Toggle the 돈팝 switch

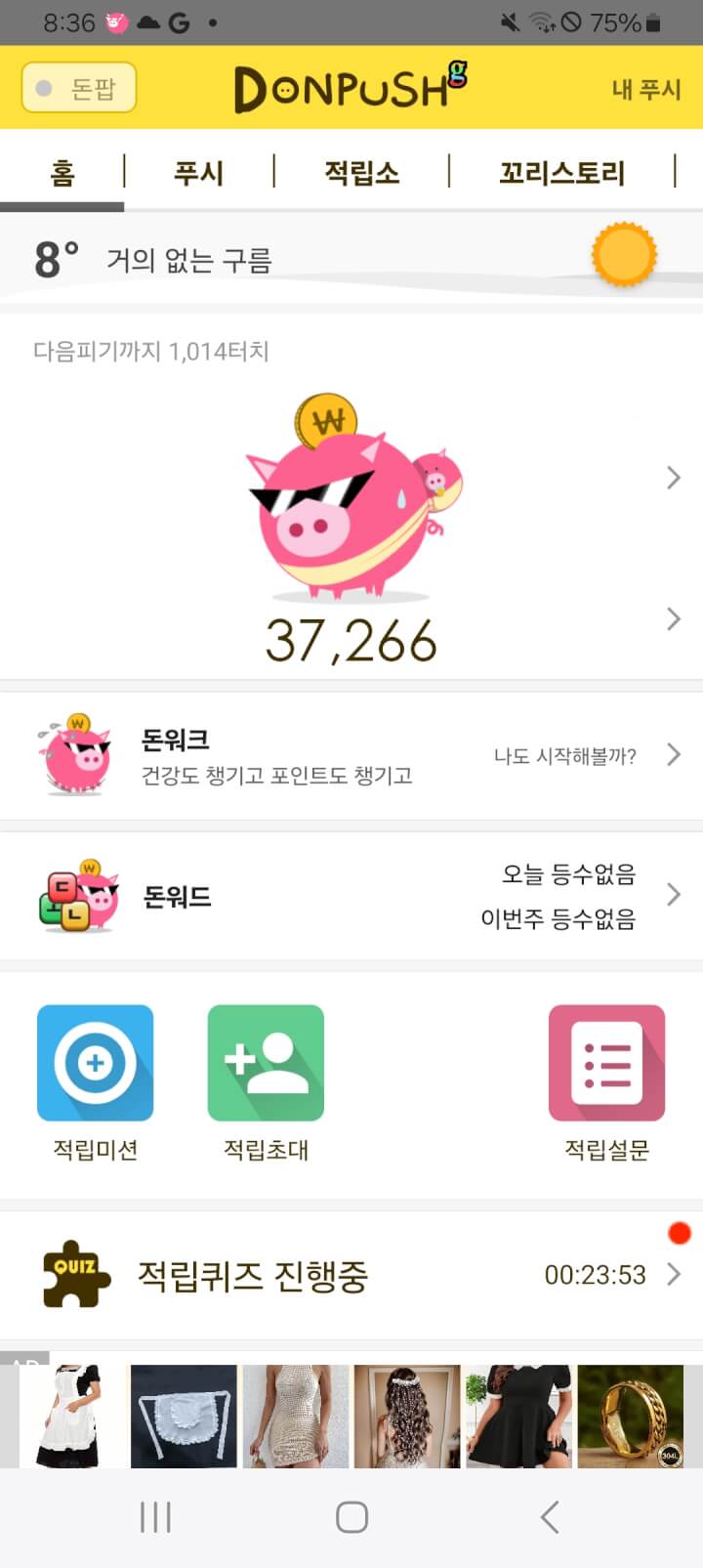click(x=78, y=88)
